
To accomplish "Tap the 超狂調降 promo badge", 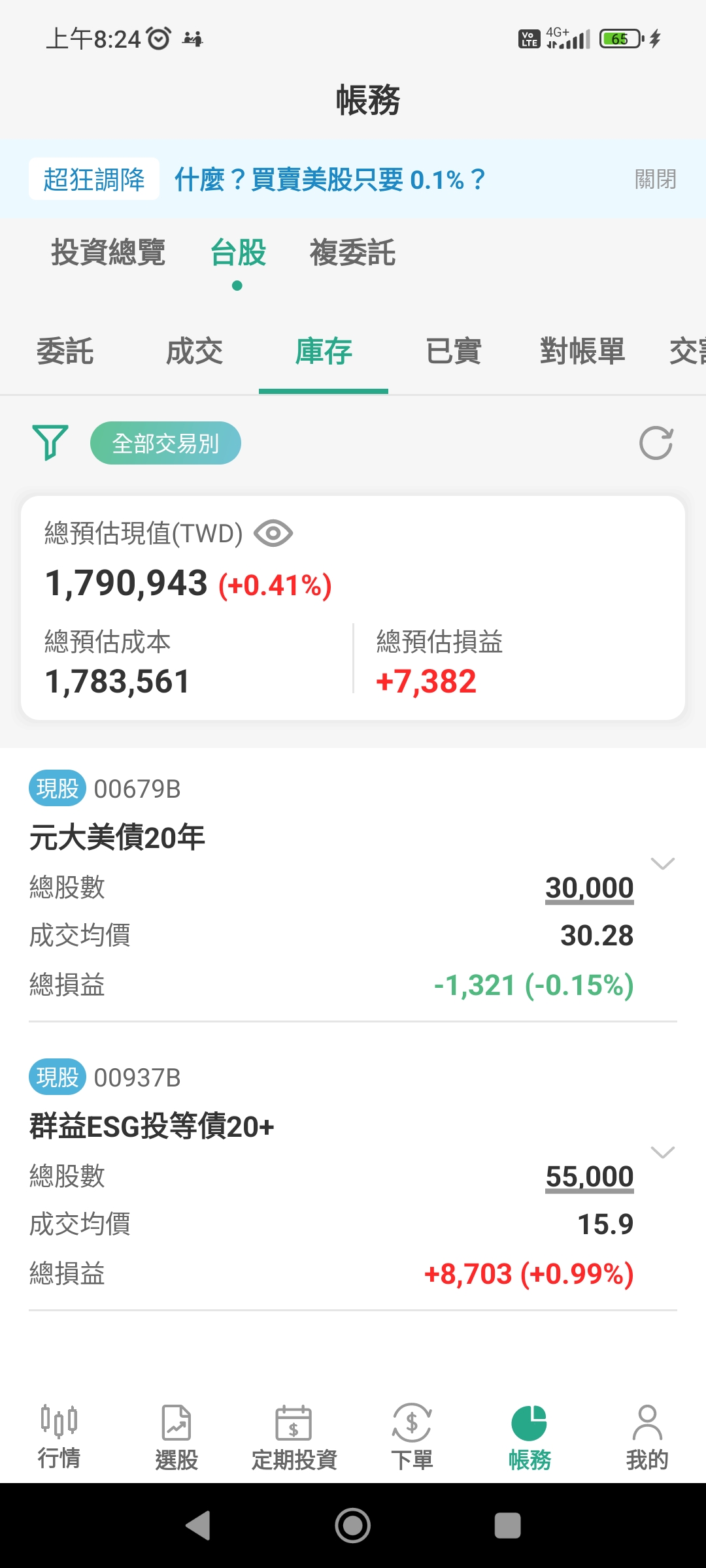I will point(93,179).
